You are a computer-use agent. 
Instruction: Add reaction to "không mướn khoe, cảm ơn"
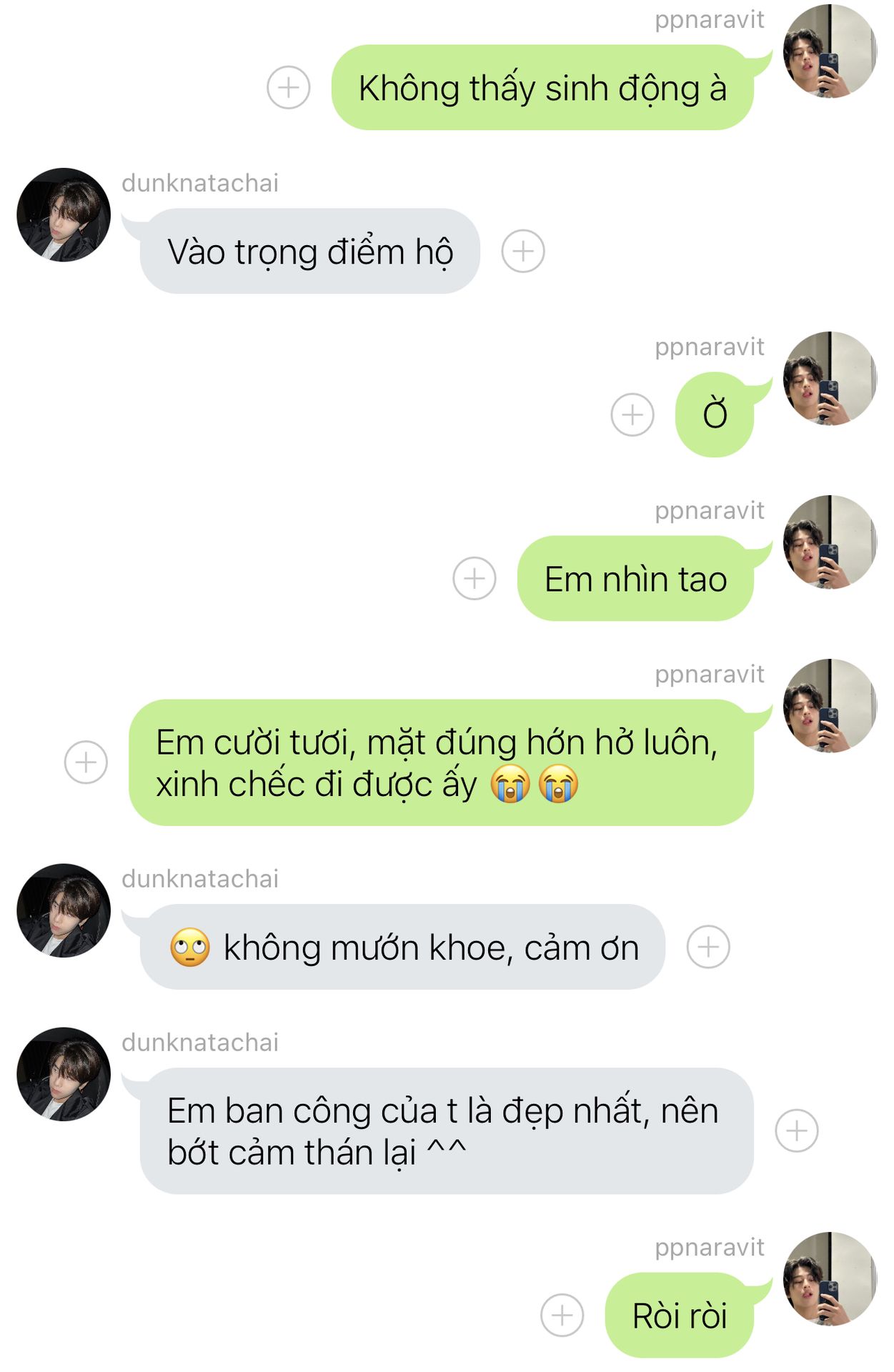[707, 947]
